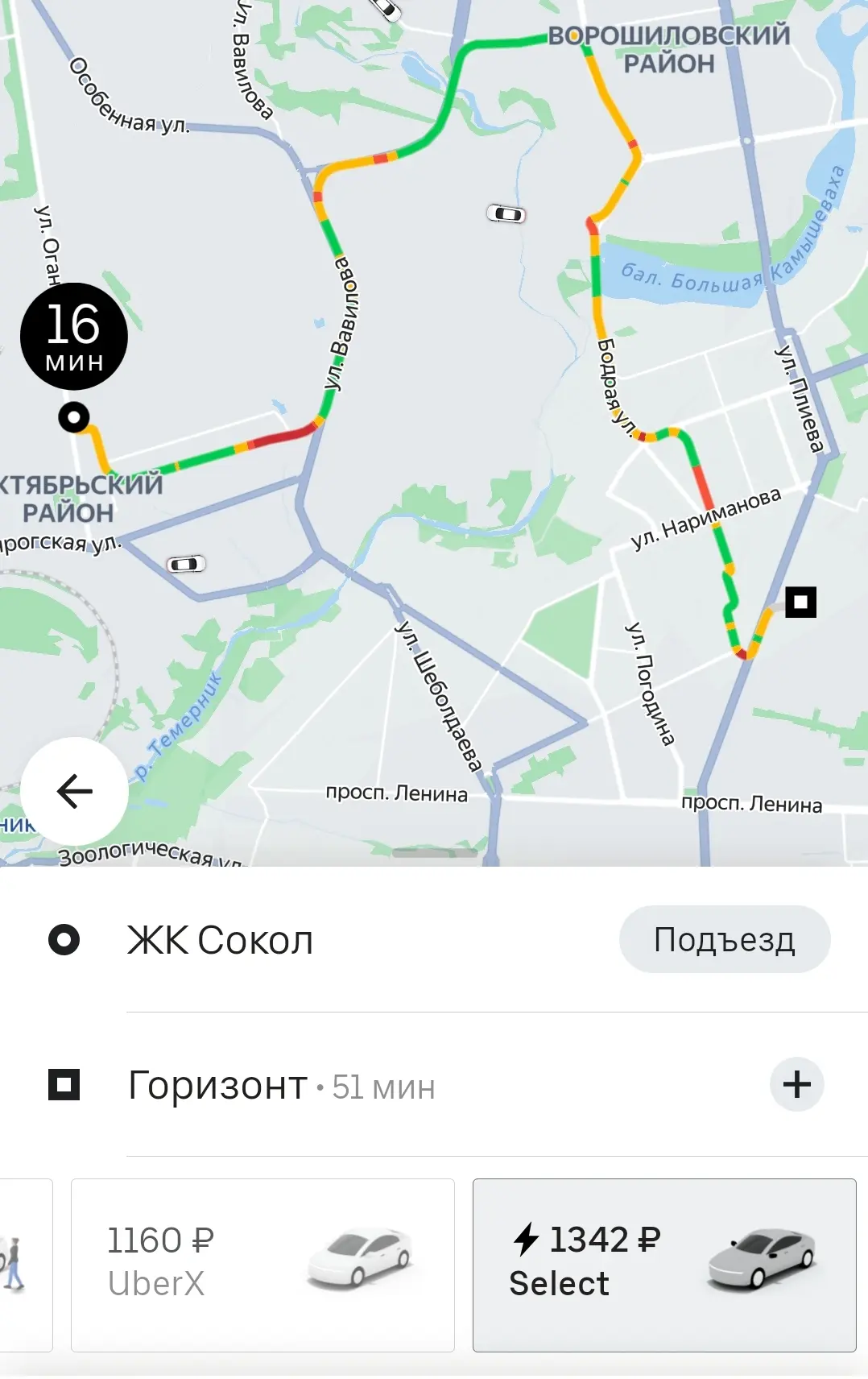Select the Select tariff for 1342 ₽
868x1379 pixels.
[663, 1265]
